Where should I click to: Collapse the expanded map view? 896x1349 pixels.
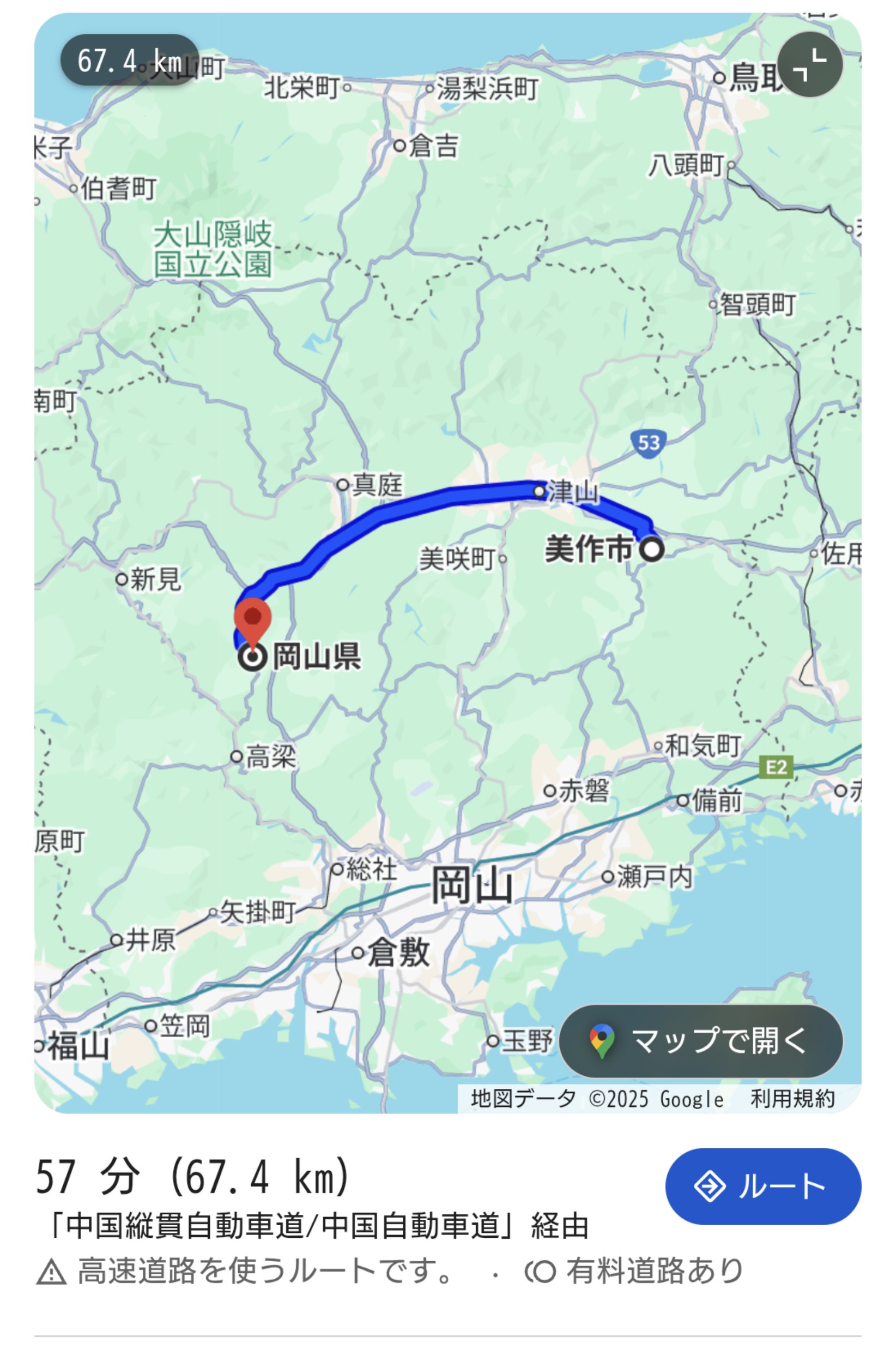point(810,64)
